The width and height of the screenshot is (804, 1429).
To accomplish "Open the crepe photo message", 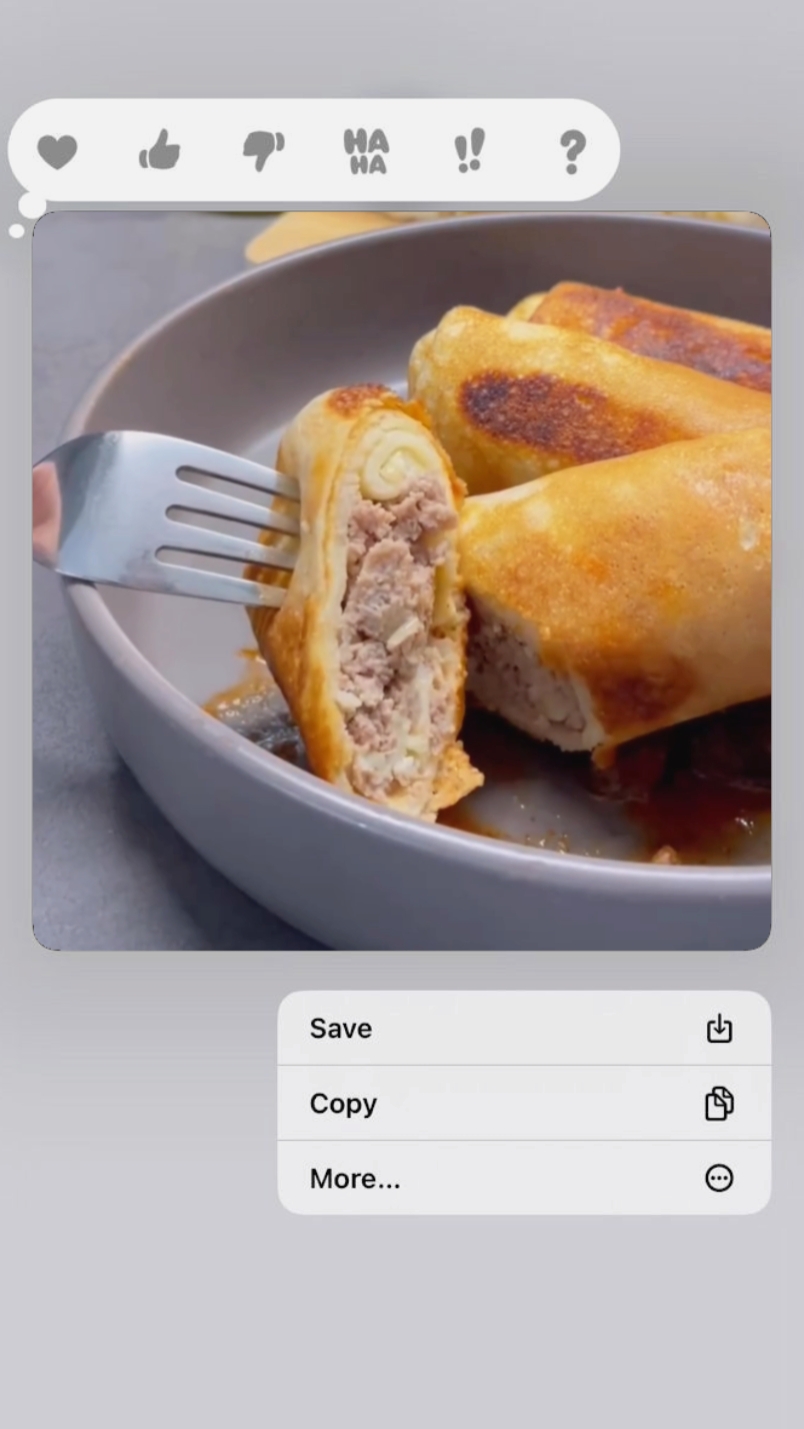I will pyautogui.click(x=402, y=580).
